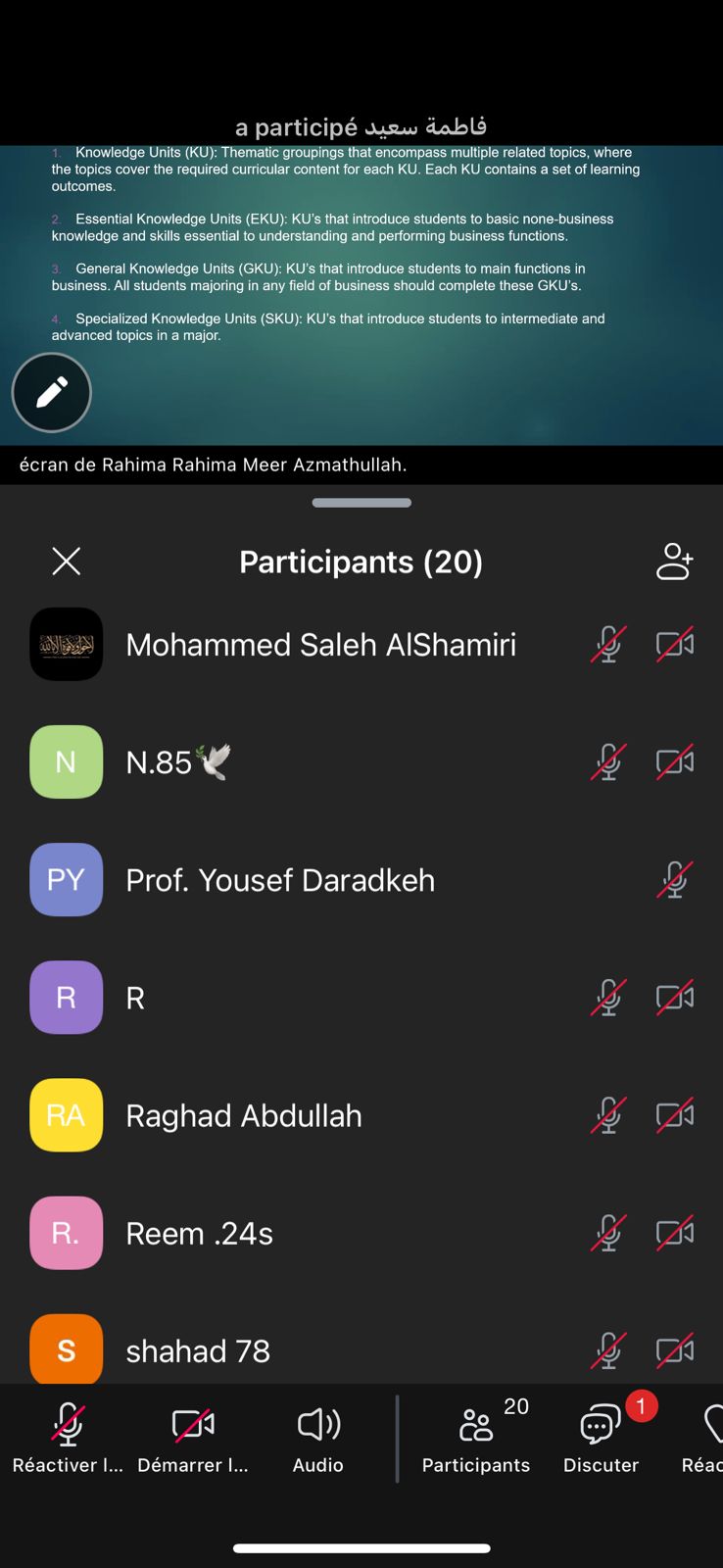723x1568 pixels.
Task: Open the Discuter chat
Action: coord(601,1438)
